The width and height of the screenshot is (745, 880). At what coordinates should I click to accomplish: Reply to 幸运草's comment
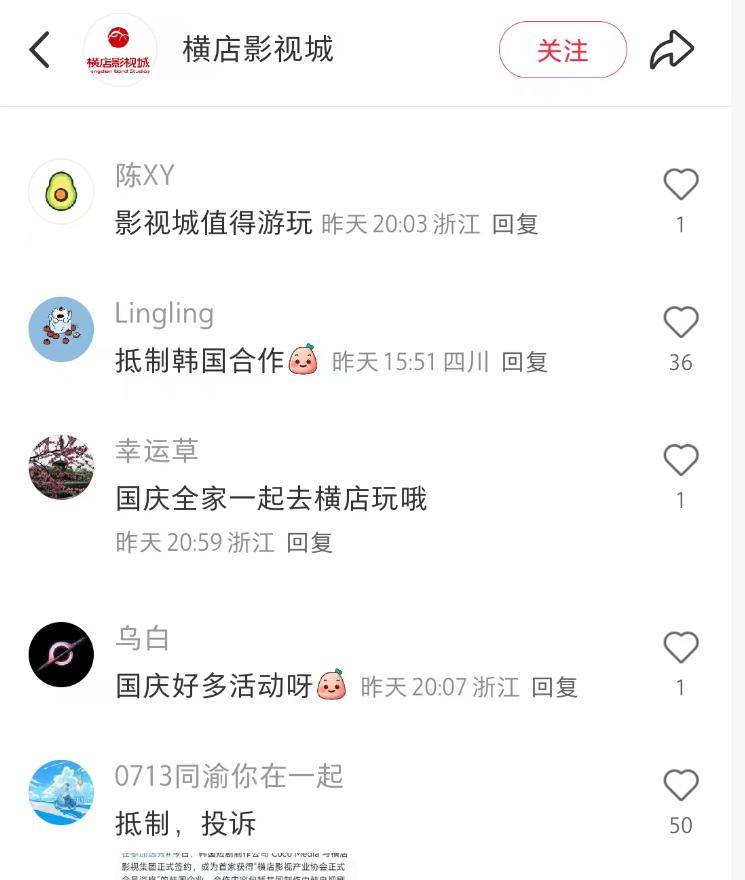310,543
